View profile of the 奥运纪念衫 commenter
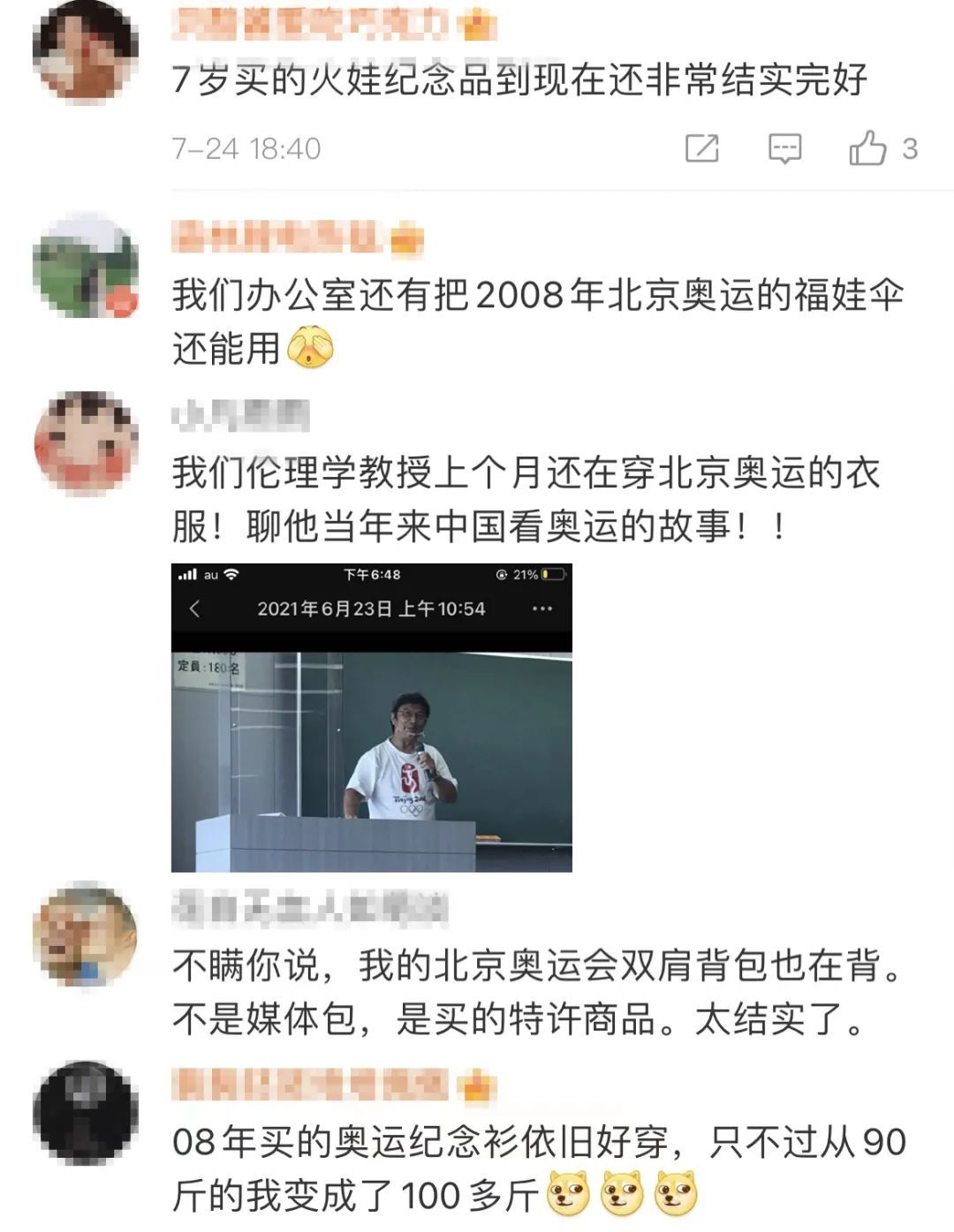 [x=85, y=1111]
